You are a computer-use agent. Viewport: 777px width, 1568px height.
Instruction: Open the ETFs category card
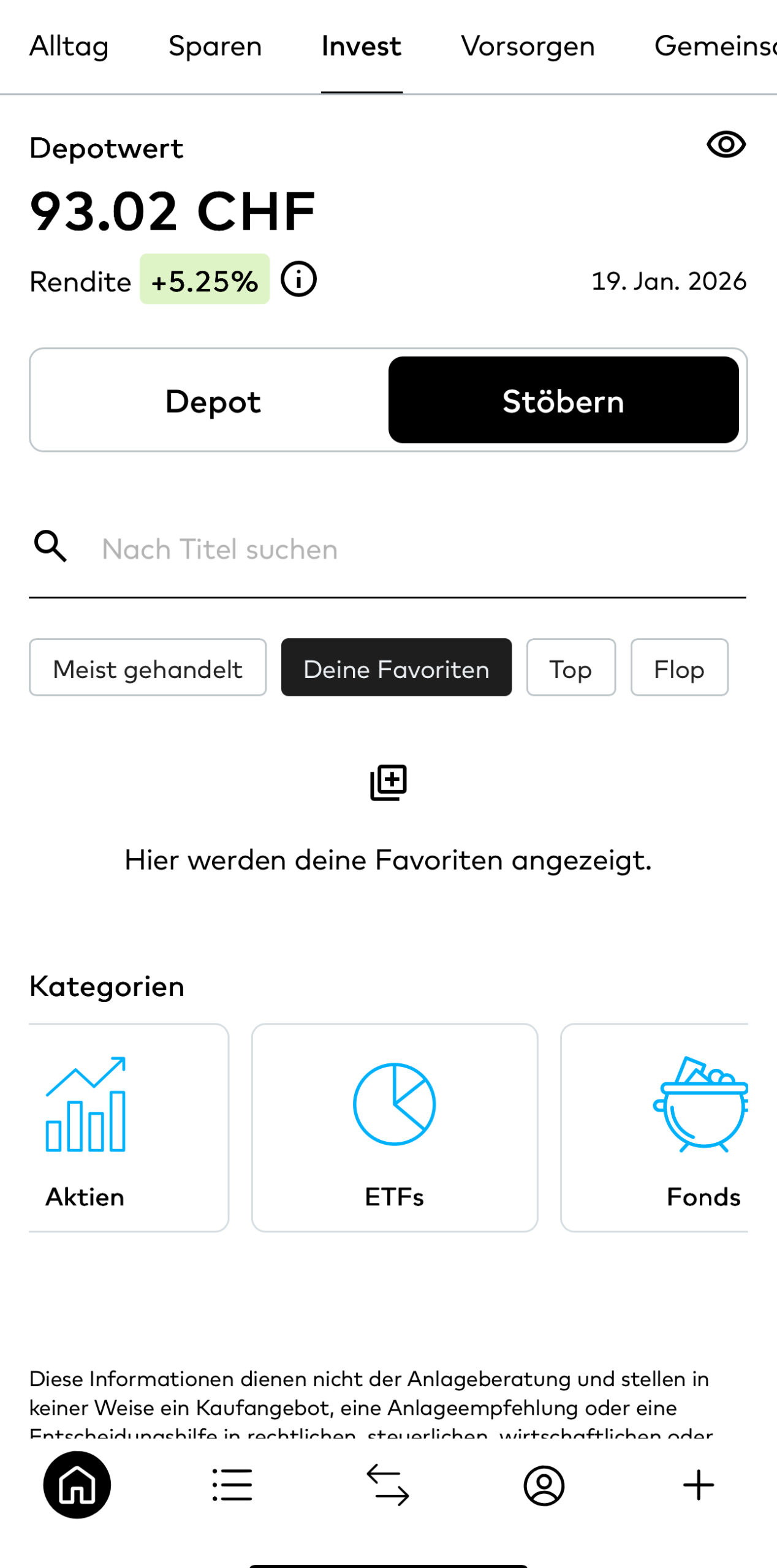pos(394,1127)
